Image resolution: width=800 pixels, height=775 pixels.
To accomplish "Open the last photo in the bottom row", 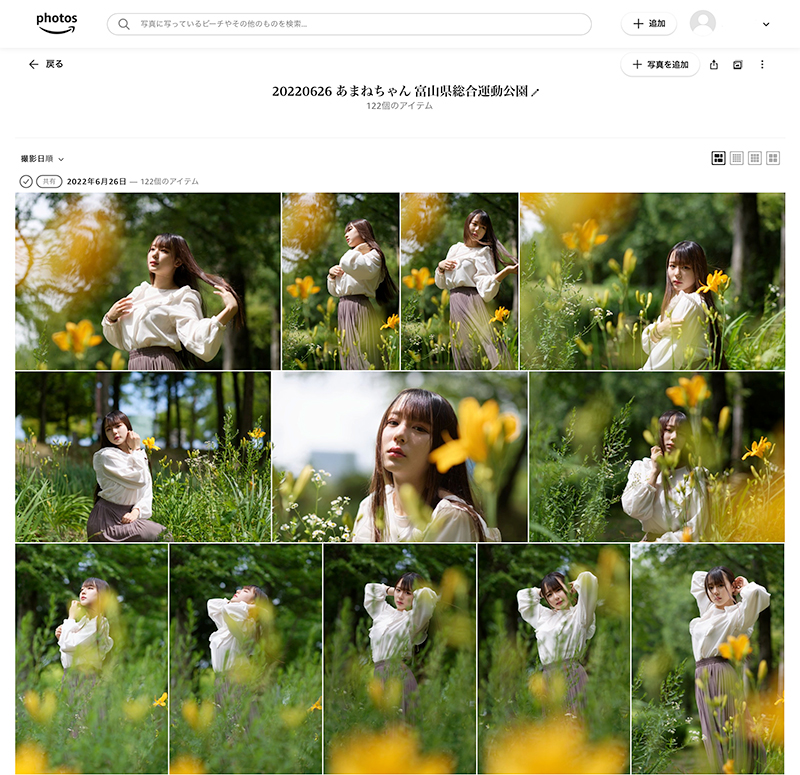I will click(707, 658).
